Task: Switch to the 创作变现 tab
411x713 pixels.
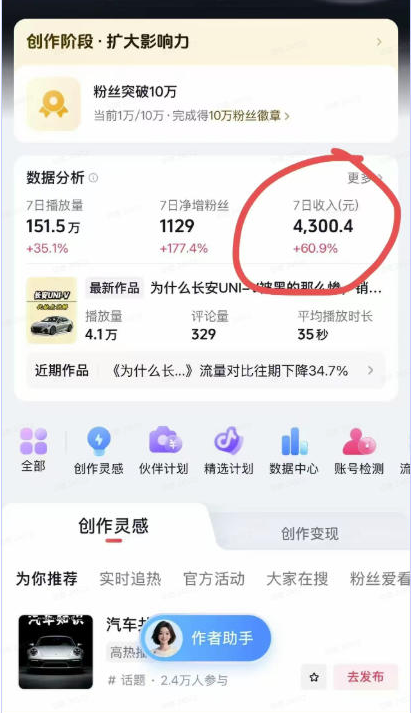Action: point(310,533)
